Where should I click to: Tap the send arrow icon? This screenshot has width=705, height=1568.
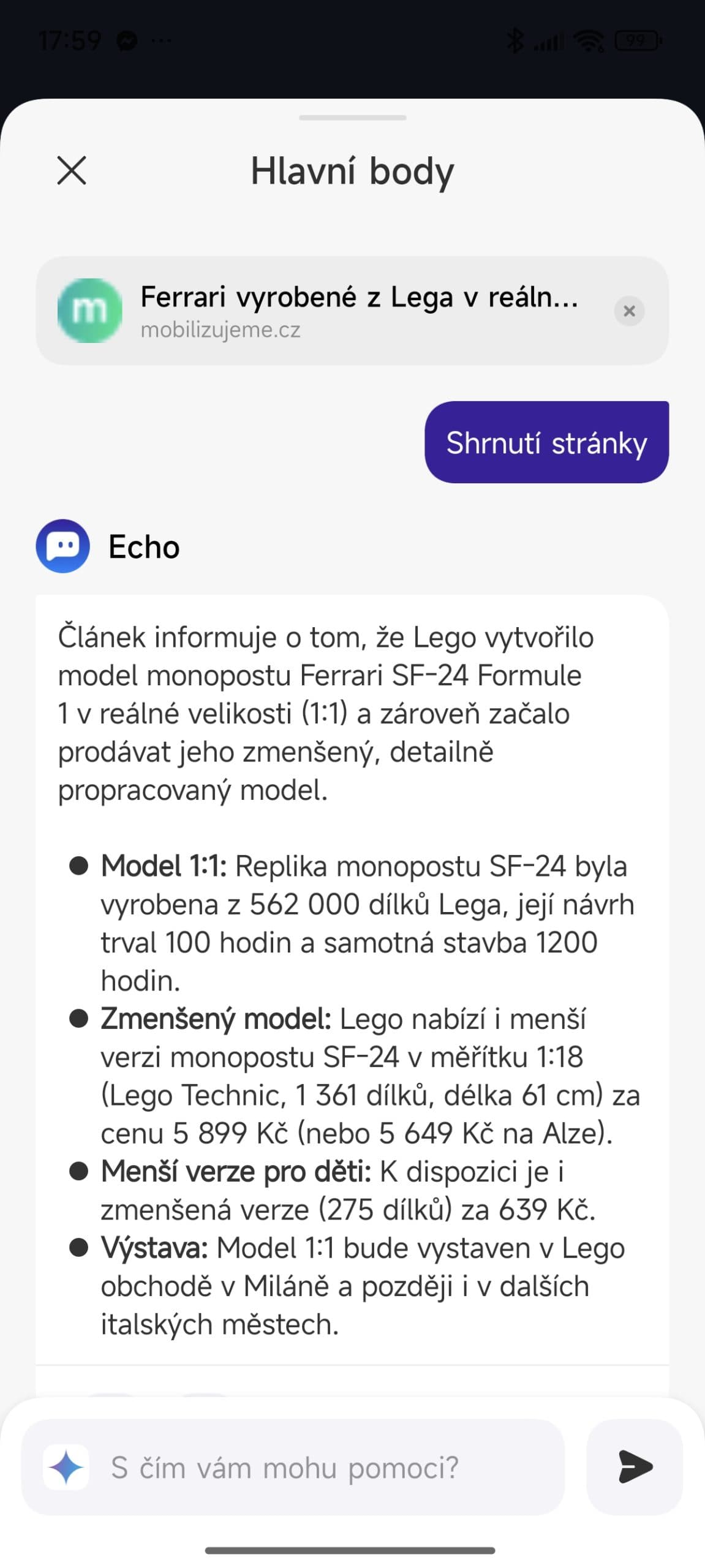(x=635, y=1467)
